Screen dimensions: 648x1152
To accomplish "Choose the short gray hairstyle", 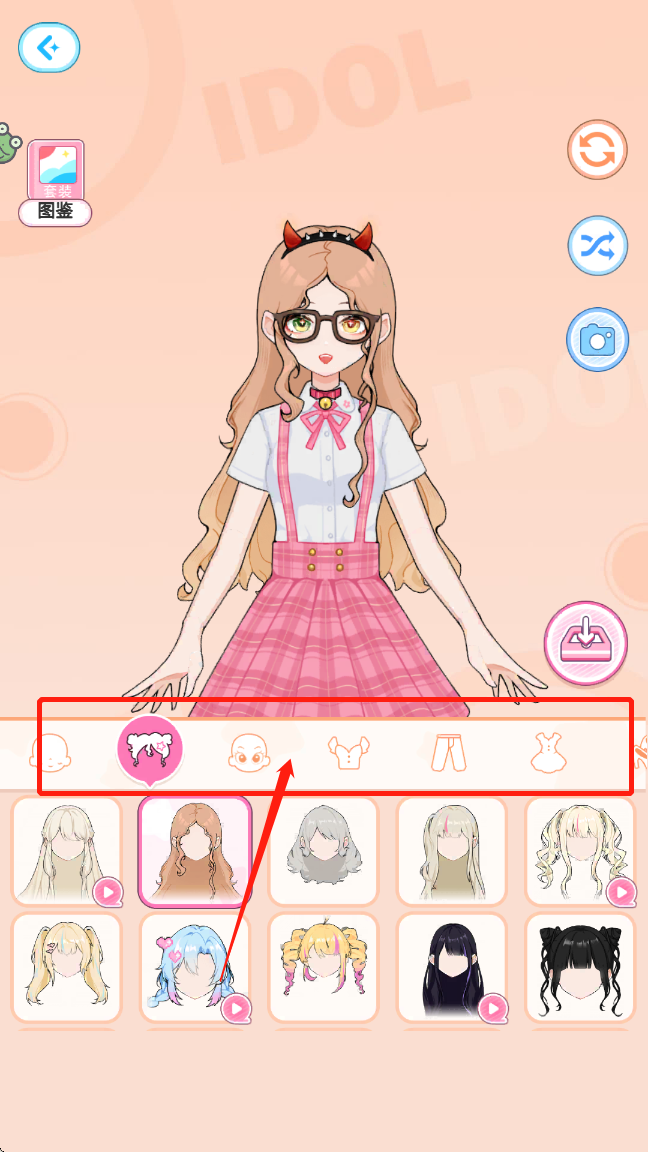I will click(x=323, y=851).
